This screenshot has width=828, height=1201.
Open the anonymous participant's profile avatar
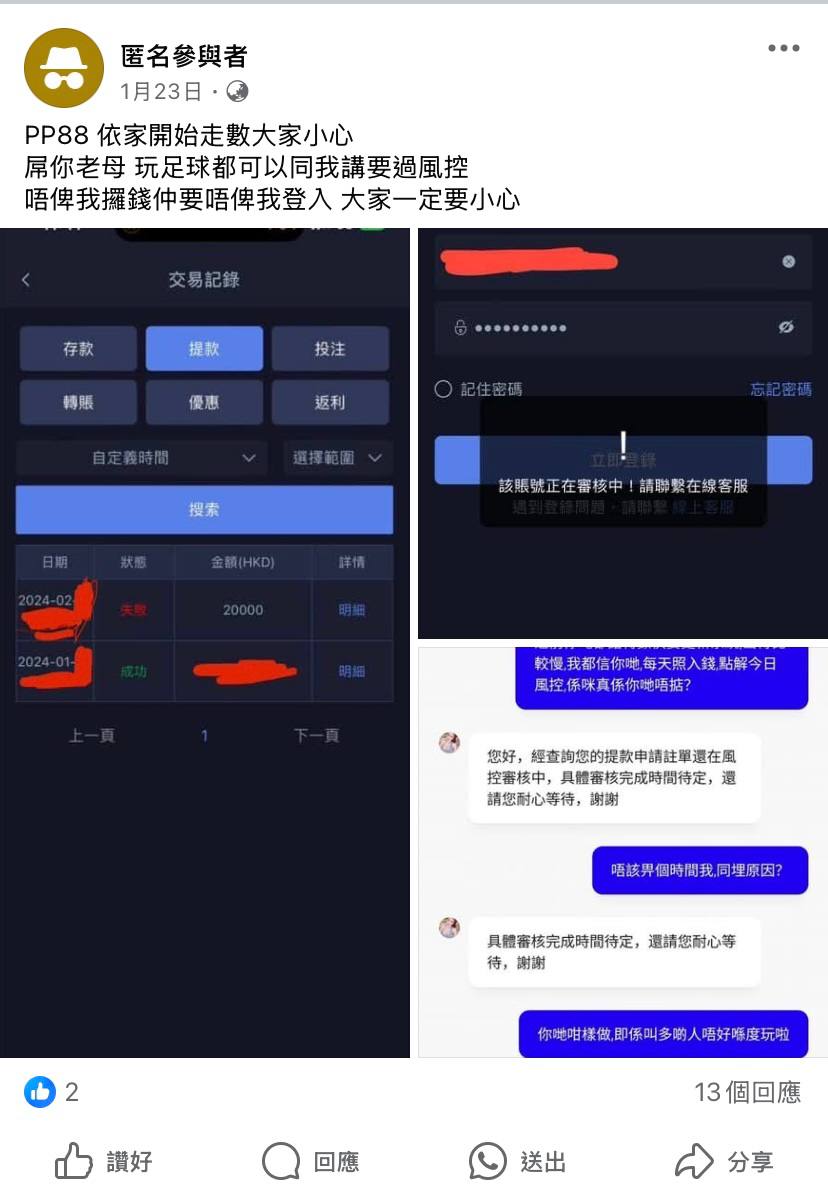pyautogui.click(x=64, y=68)
